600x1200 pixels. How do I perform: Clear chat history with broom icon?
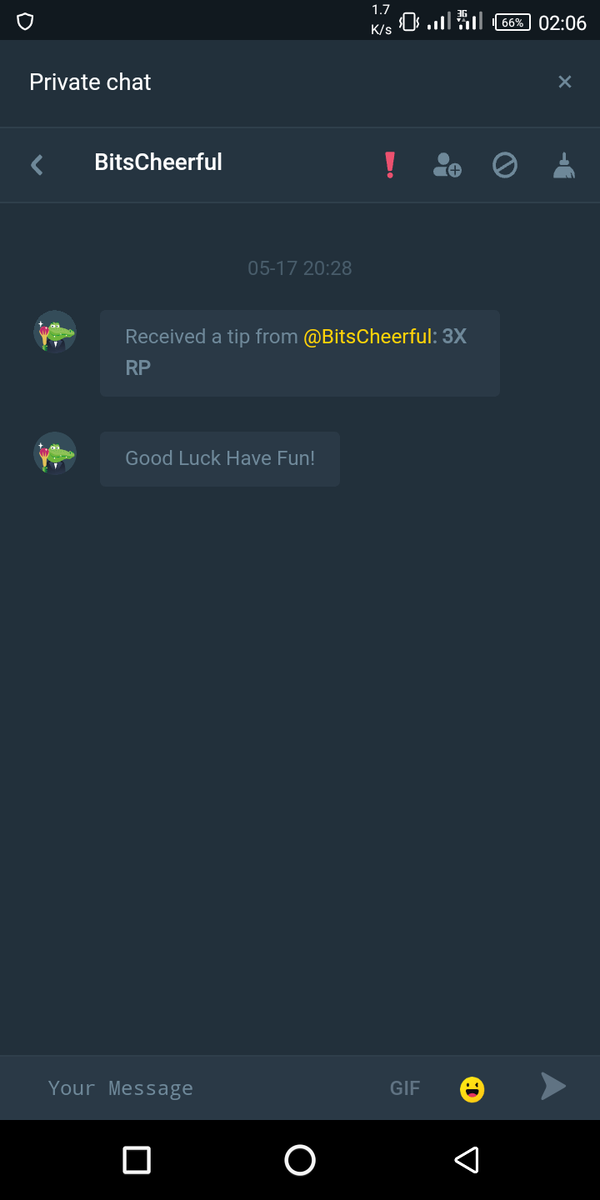point(564,165)
